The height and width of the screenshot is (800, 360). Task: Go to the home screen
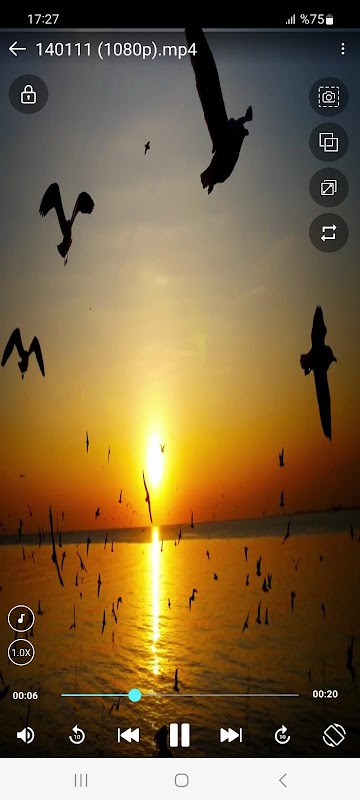tap(181, 780)
